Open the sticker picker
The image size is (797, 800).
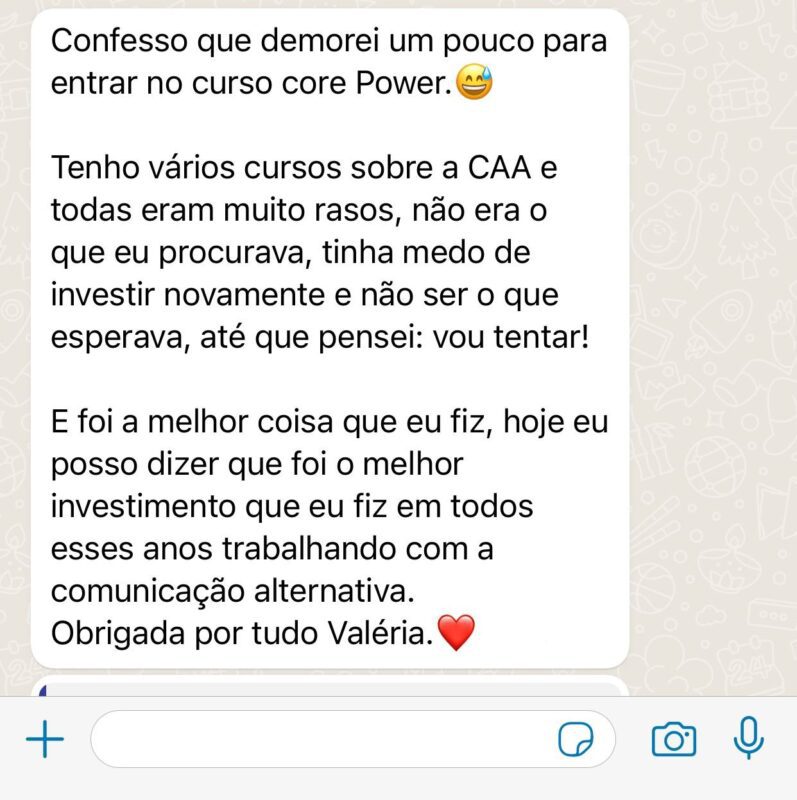575,740
